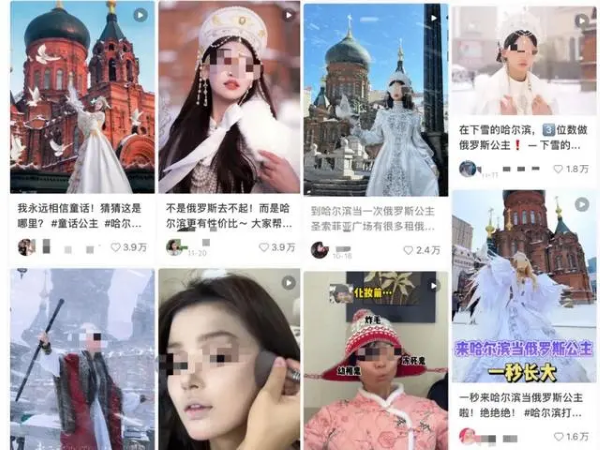Open the post "在下雪的哈尔滨"
Viewport: 600px width, 450px height.
pyautogui.click(x=523, y=60)
